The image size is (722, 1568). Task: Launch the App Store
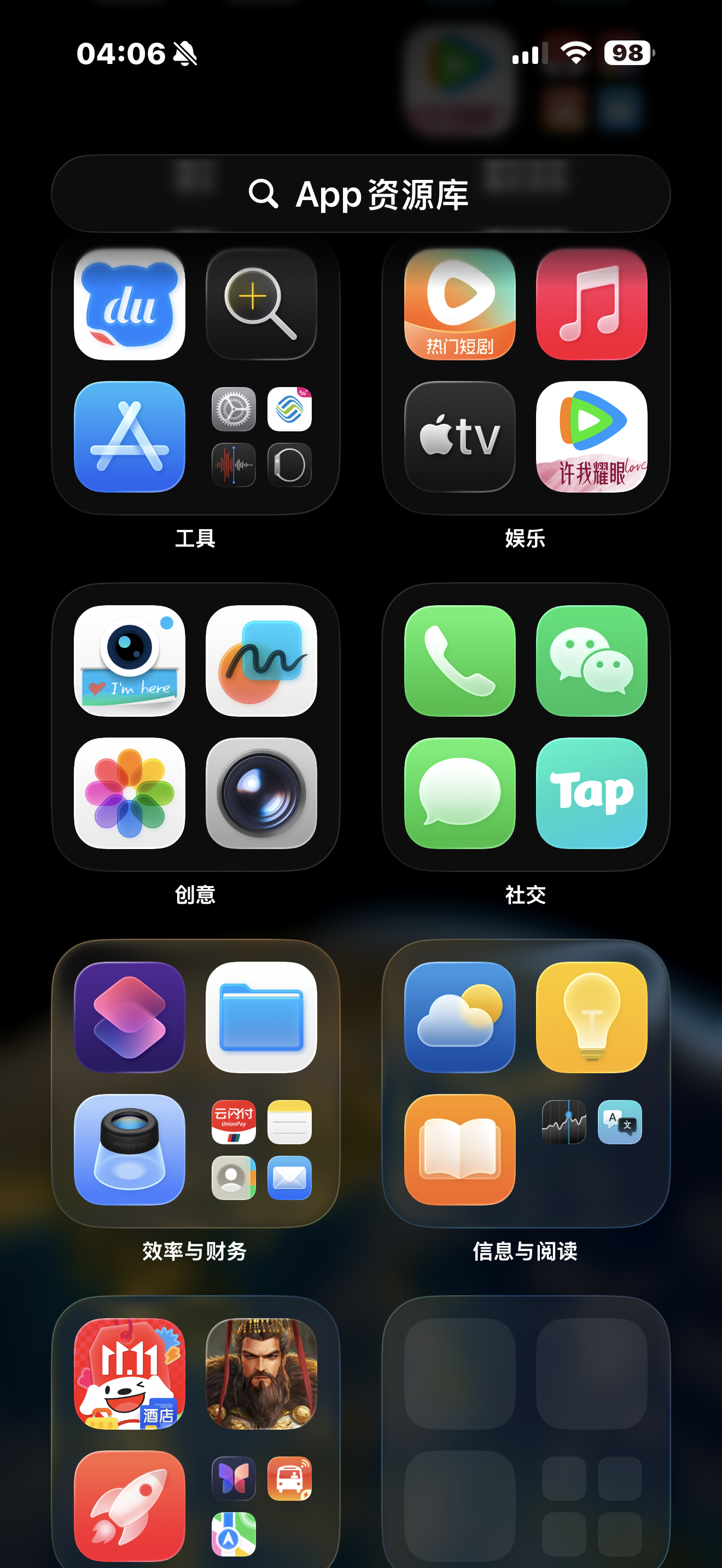129,436
